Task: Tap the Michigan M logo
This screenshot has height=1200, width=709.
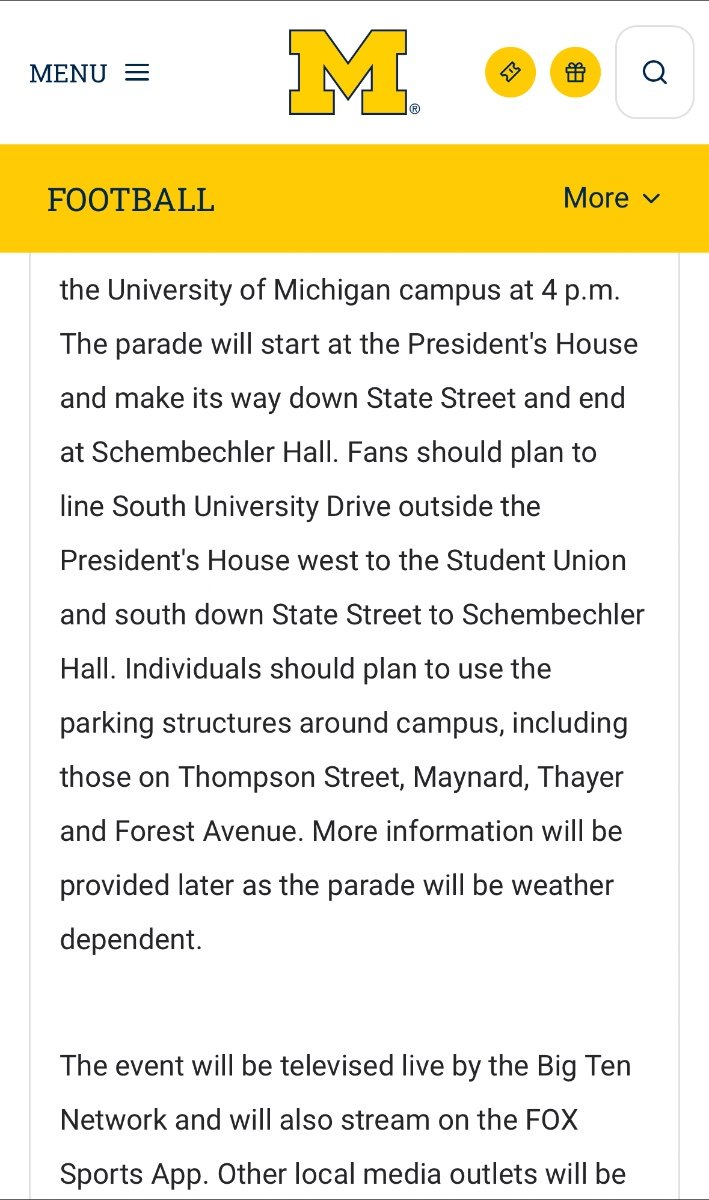Action: coord(352,72)
